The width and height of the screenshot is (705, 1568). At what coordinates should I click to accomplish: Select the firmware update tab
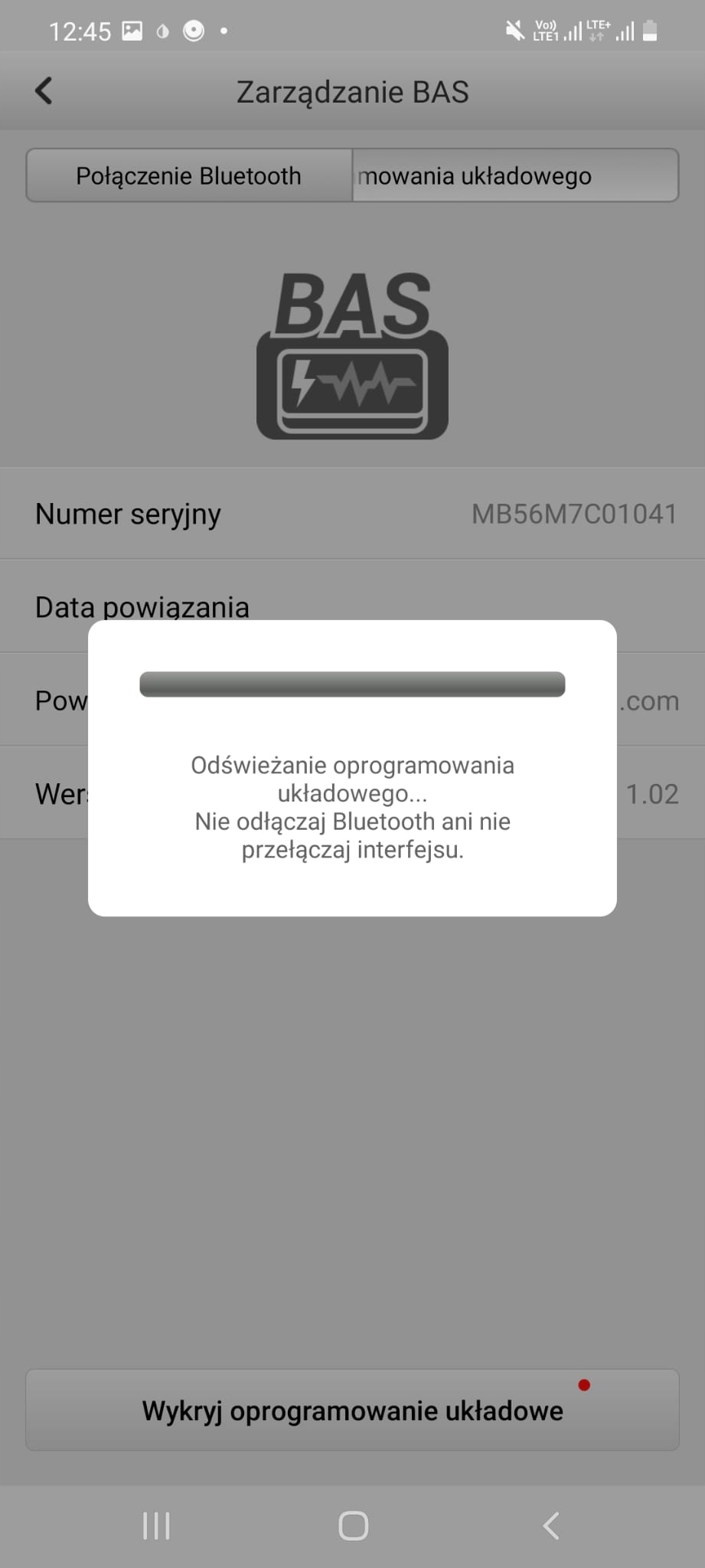[514, 176]
